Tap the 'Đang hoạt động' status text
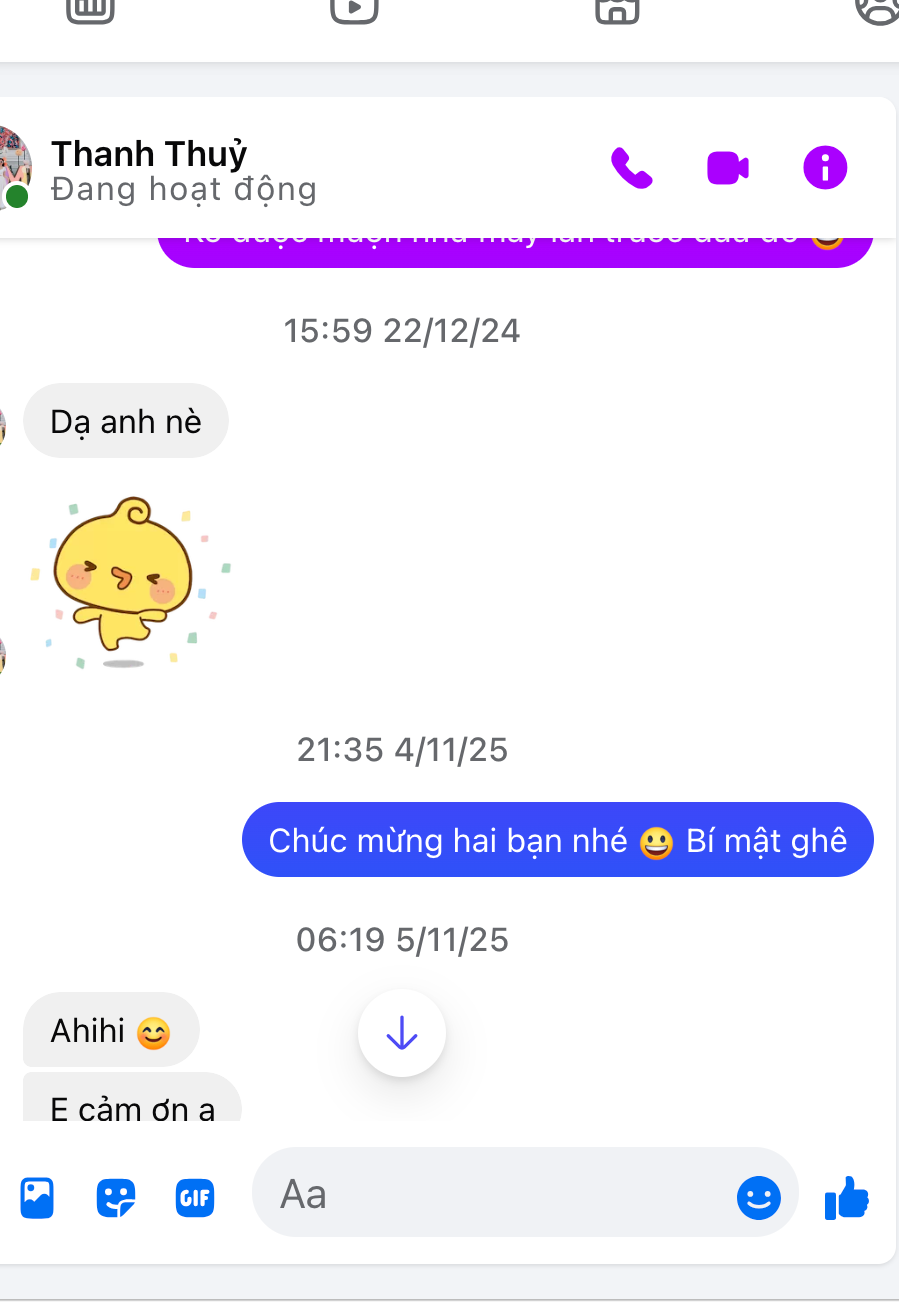 [183, 189]
